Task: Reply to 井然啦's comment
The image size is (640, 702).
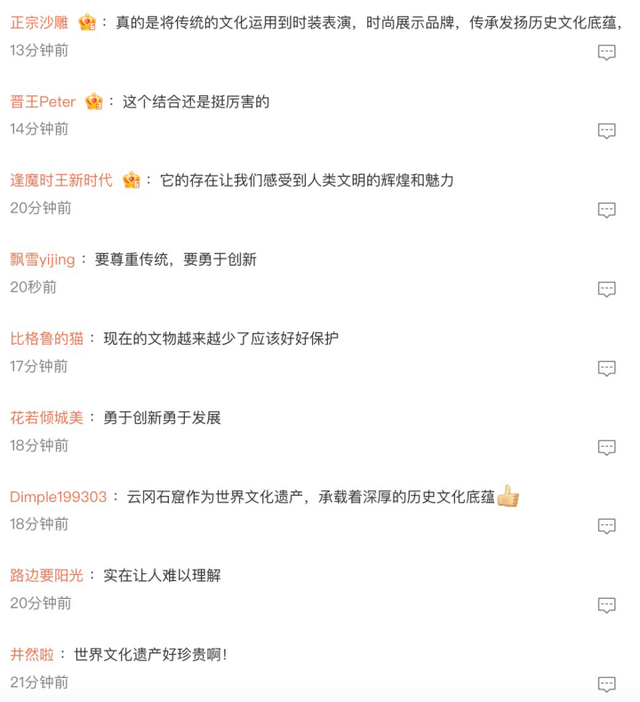Action: click(606, 684)
